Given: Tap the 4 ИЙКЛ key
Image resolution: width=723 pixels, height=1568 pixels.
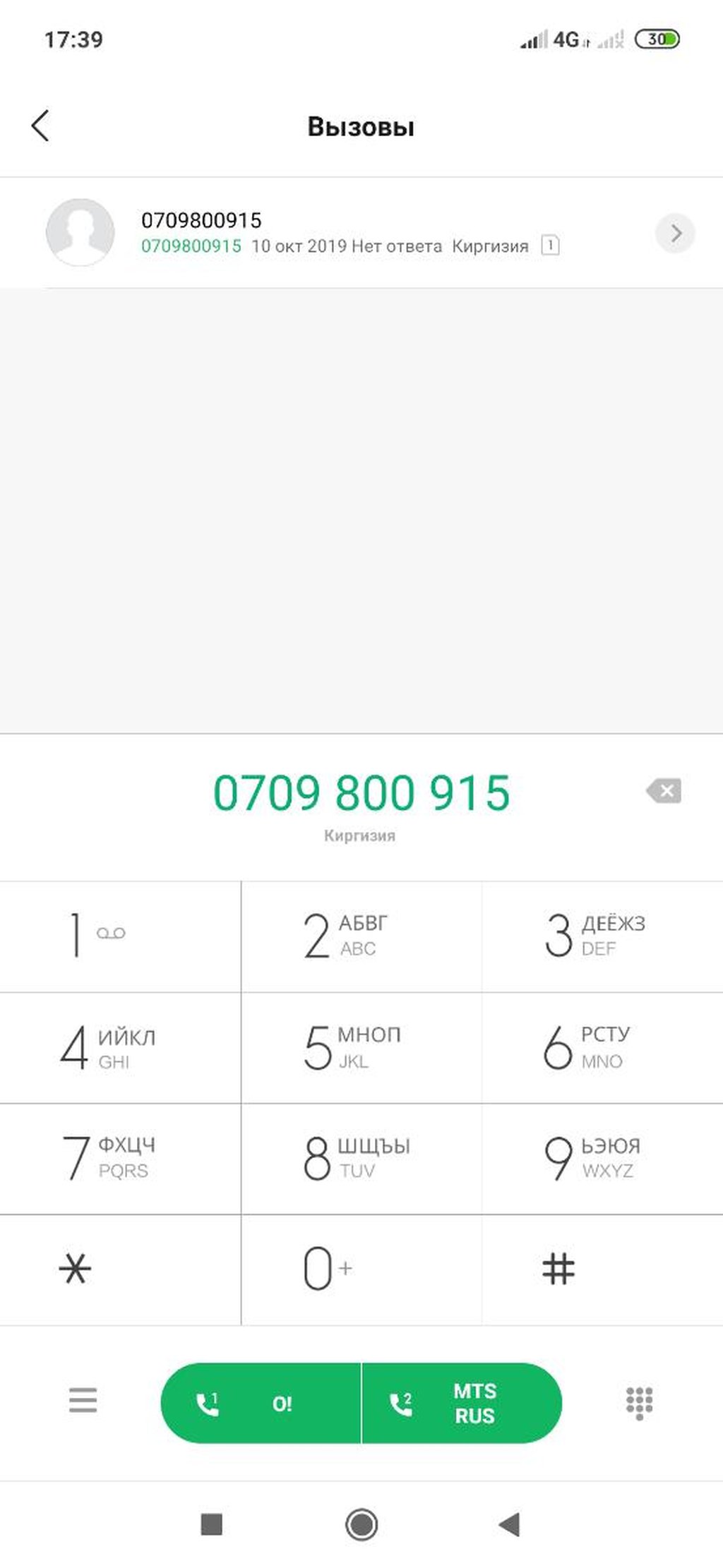Looking at the screenshot, I should coord(120,1047).
